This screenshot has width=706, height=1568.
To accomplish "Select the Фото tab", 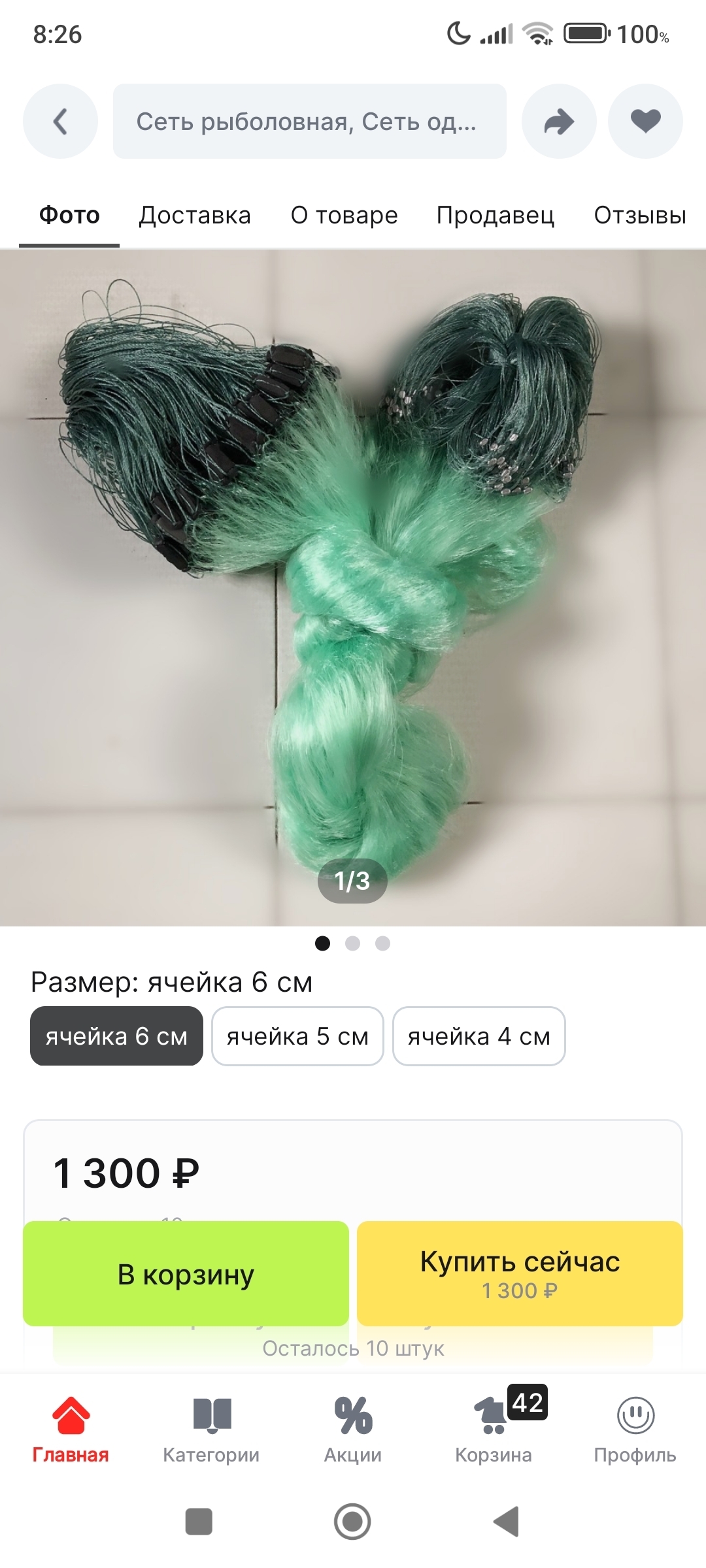I will [x=69, y=215].
